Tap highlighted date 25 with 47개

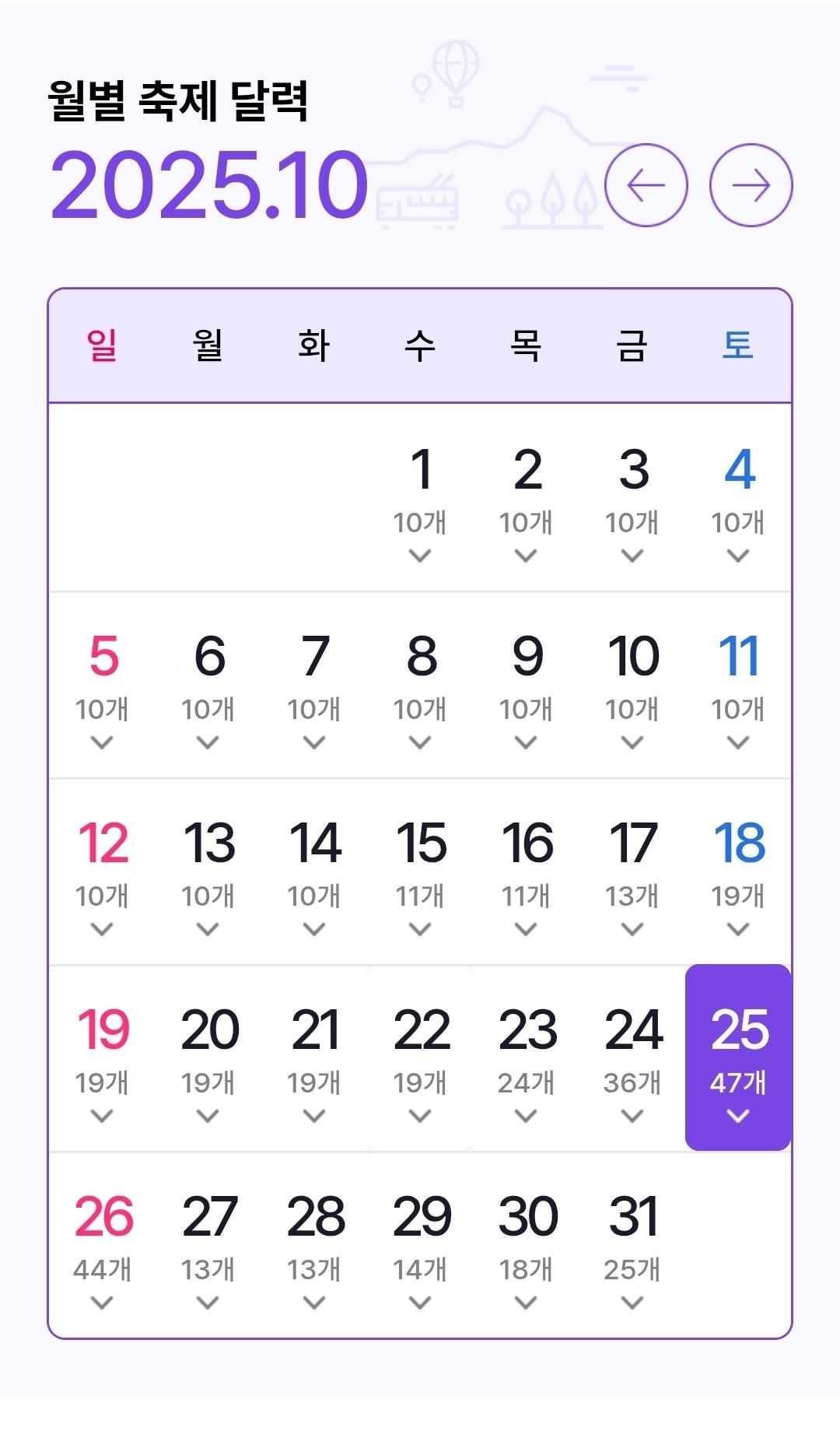point(738,1058)
